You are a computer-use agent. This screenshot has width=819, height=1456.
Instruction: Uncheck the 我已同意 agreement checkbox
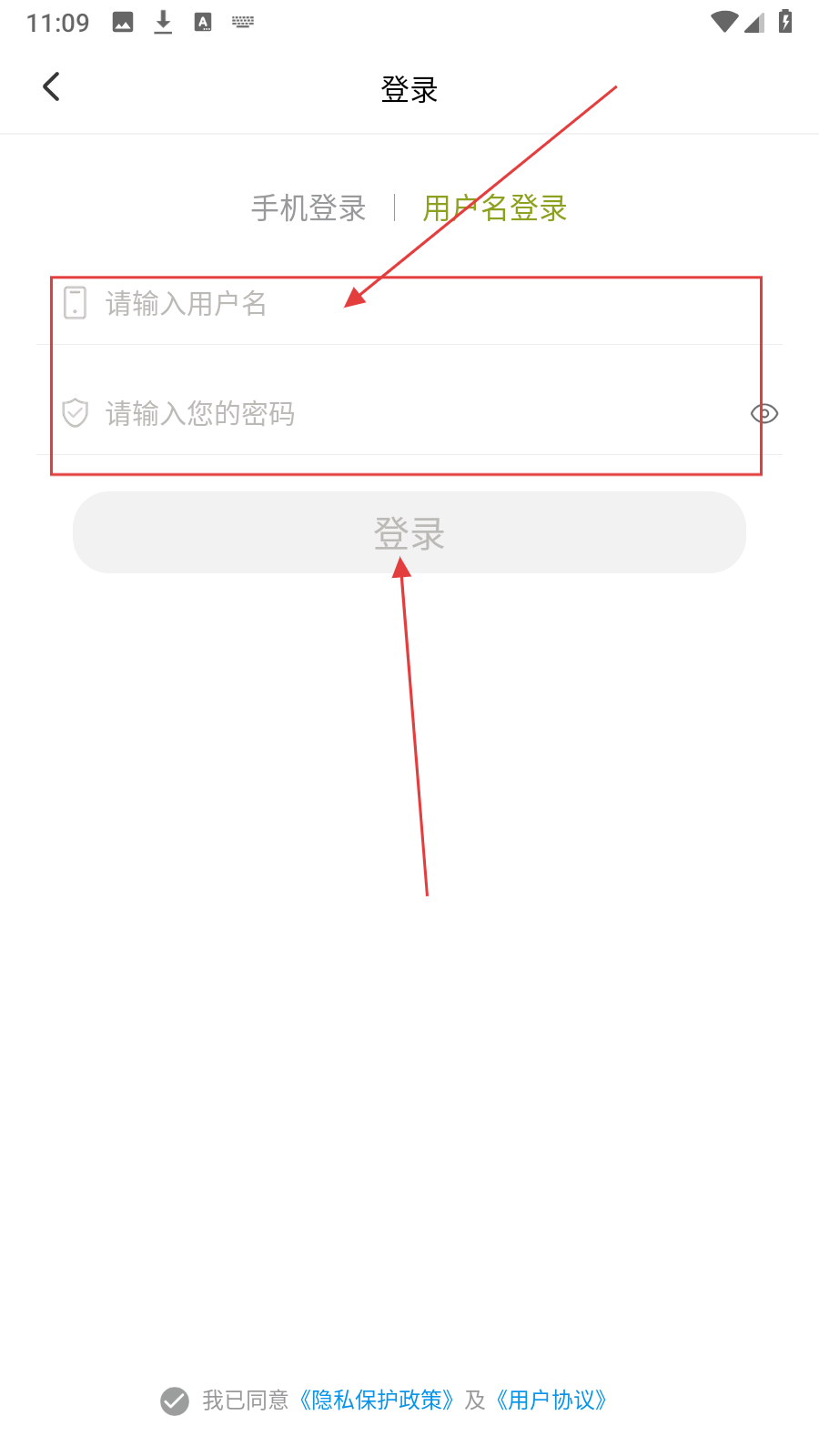click(x=175, y=1401)
